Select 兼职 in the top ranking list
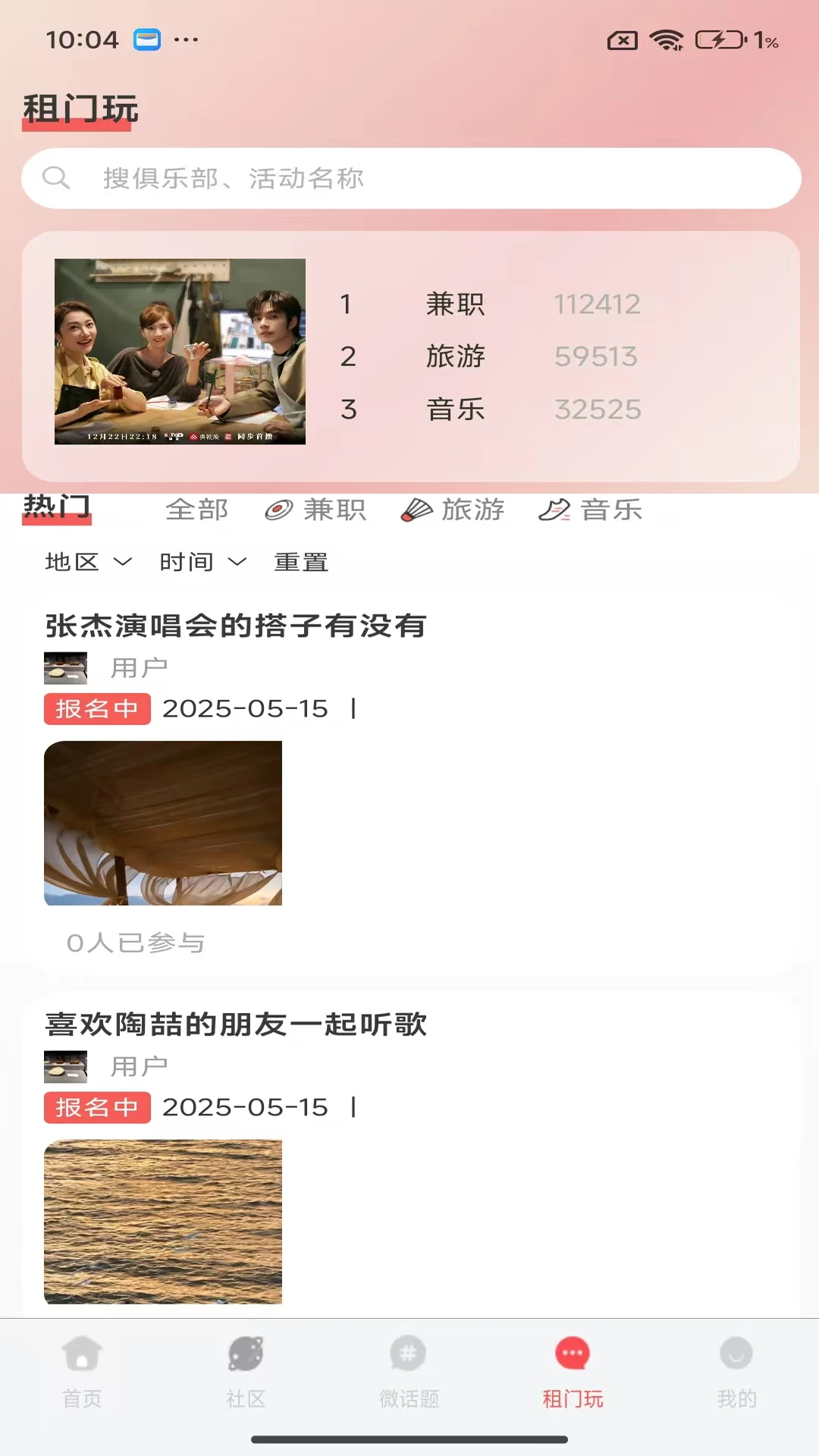The height and width of the screenshot is (1456, 819). (455, 304)
